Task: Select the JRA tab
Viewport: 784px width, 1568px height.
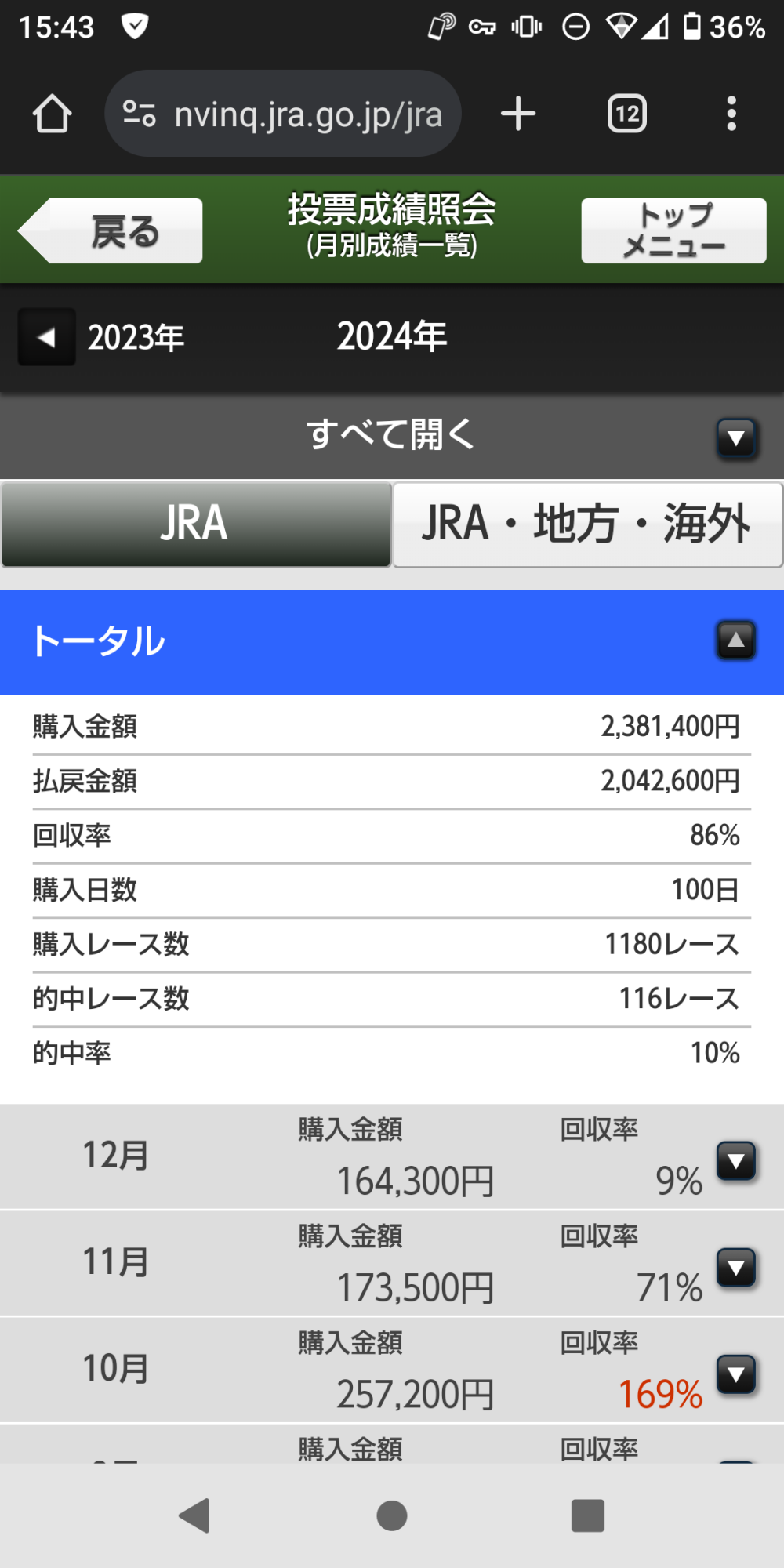Action: pos(196,524)
